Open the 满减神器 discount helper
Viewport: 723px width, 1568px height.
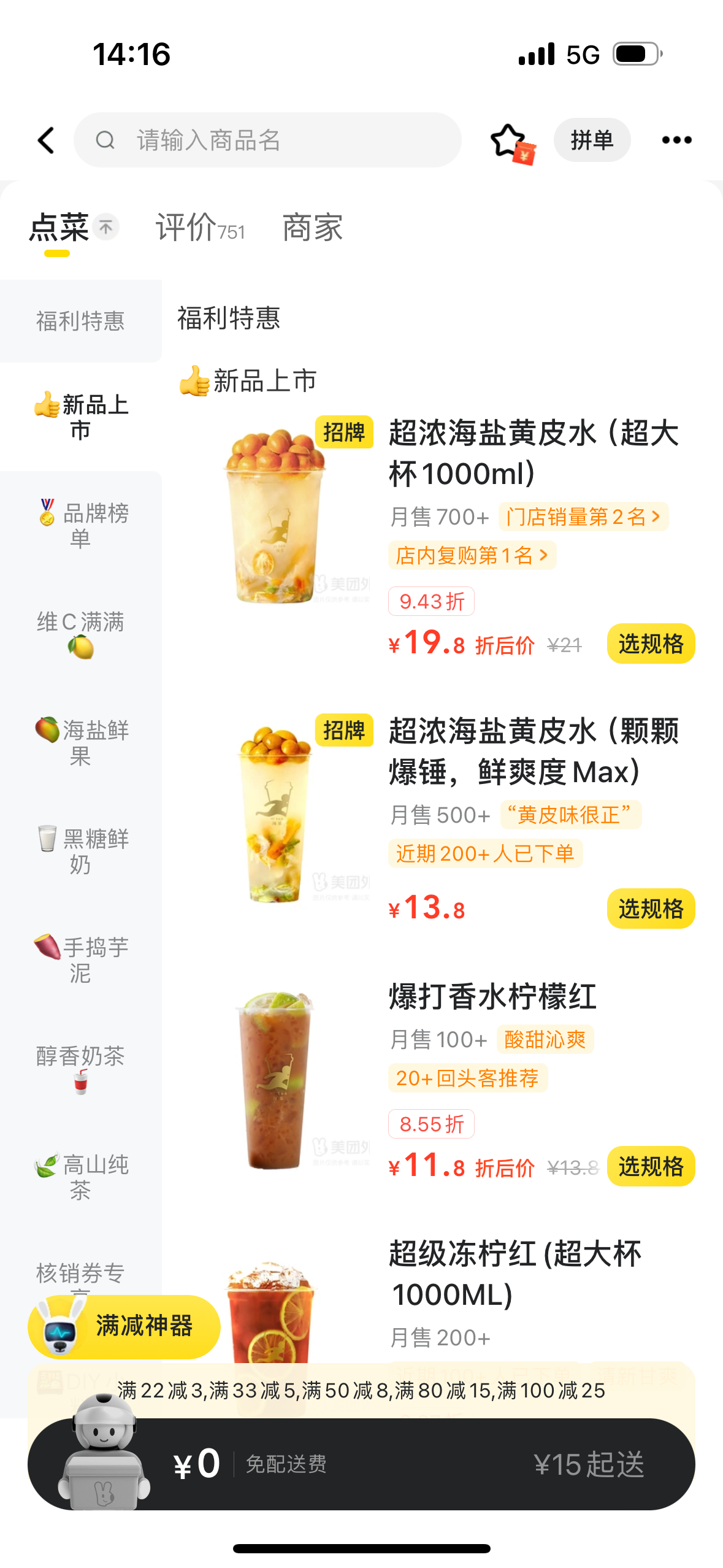click(124, 1326)
